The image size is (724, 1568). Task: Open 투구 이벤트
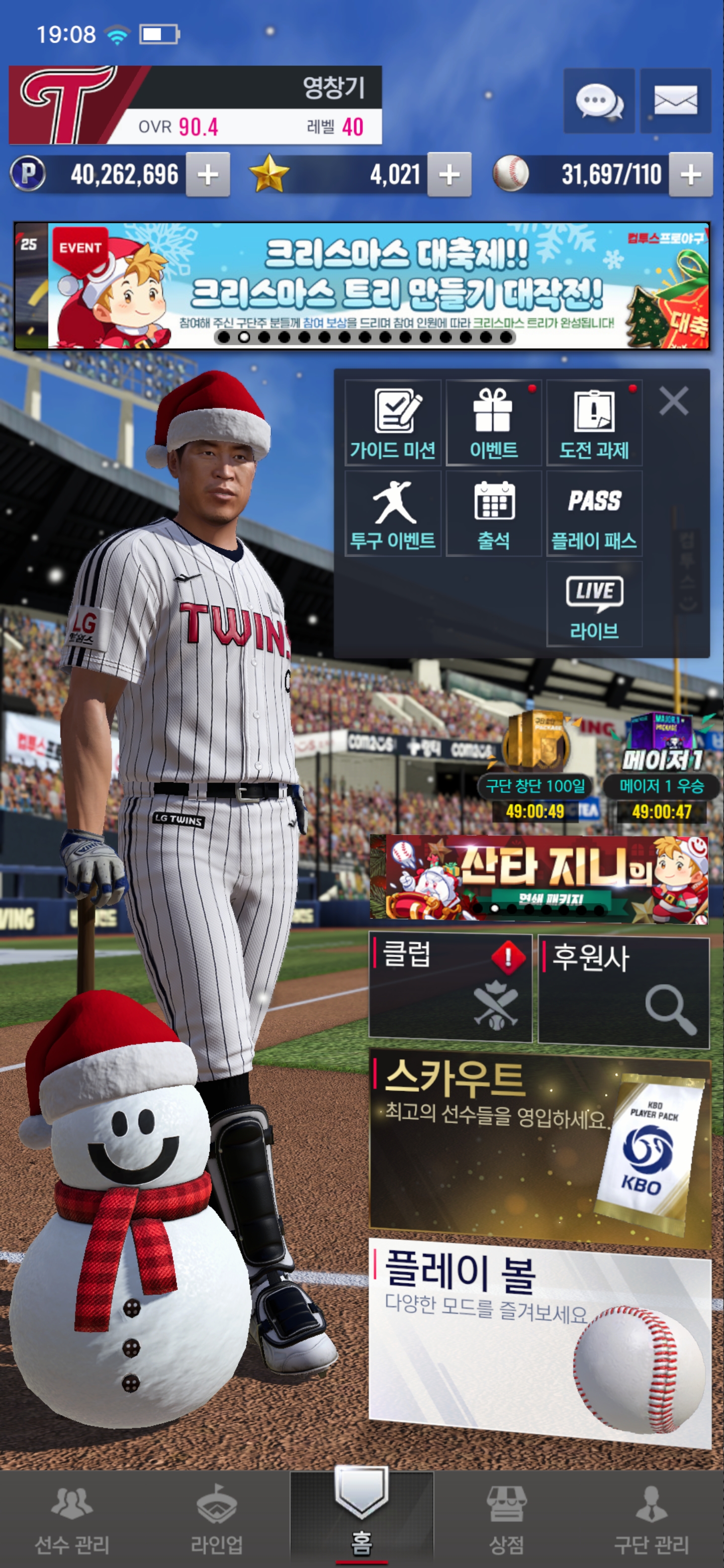[x=393, y=514]
